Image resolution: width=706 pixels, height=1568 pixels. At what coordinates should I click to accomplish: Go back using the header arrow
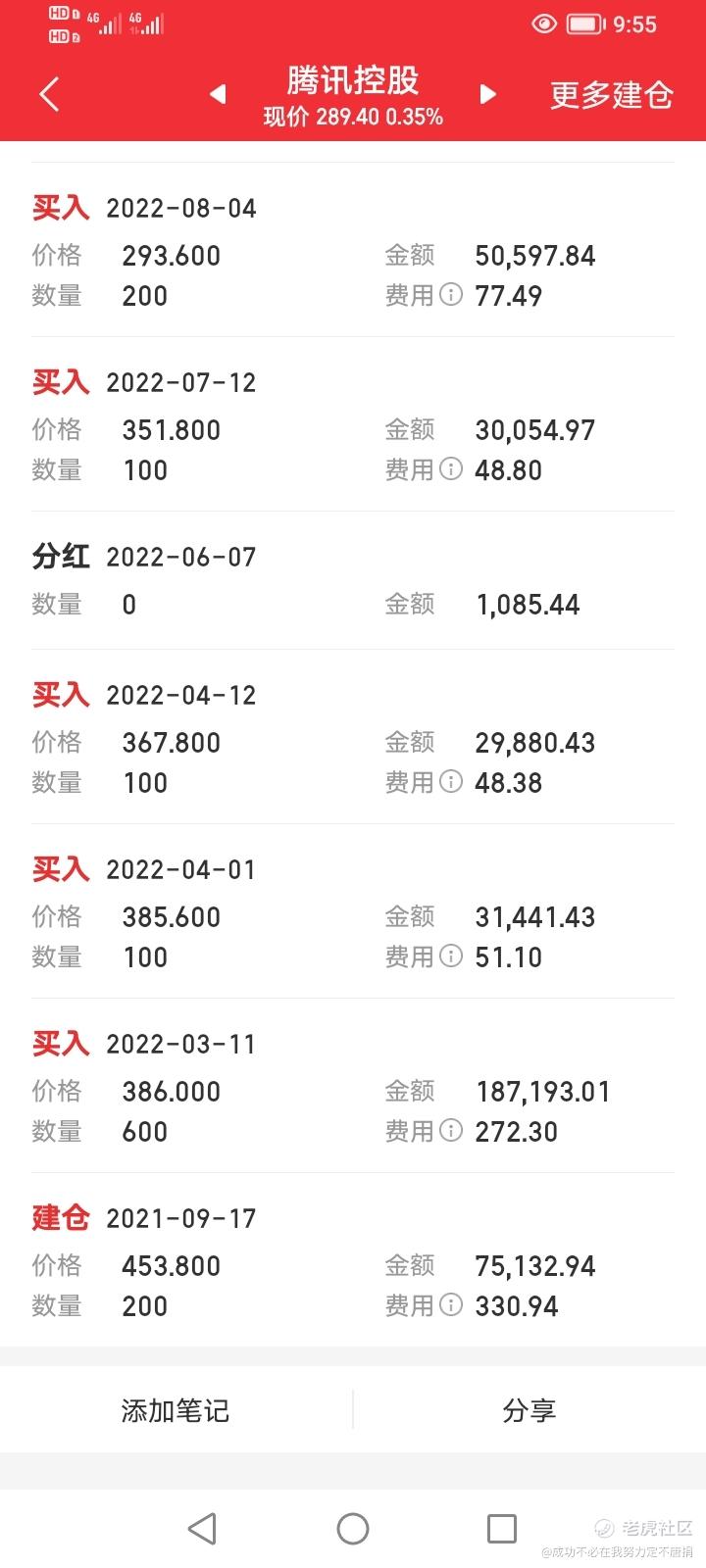coord(49,94)
